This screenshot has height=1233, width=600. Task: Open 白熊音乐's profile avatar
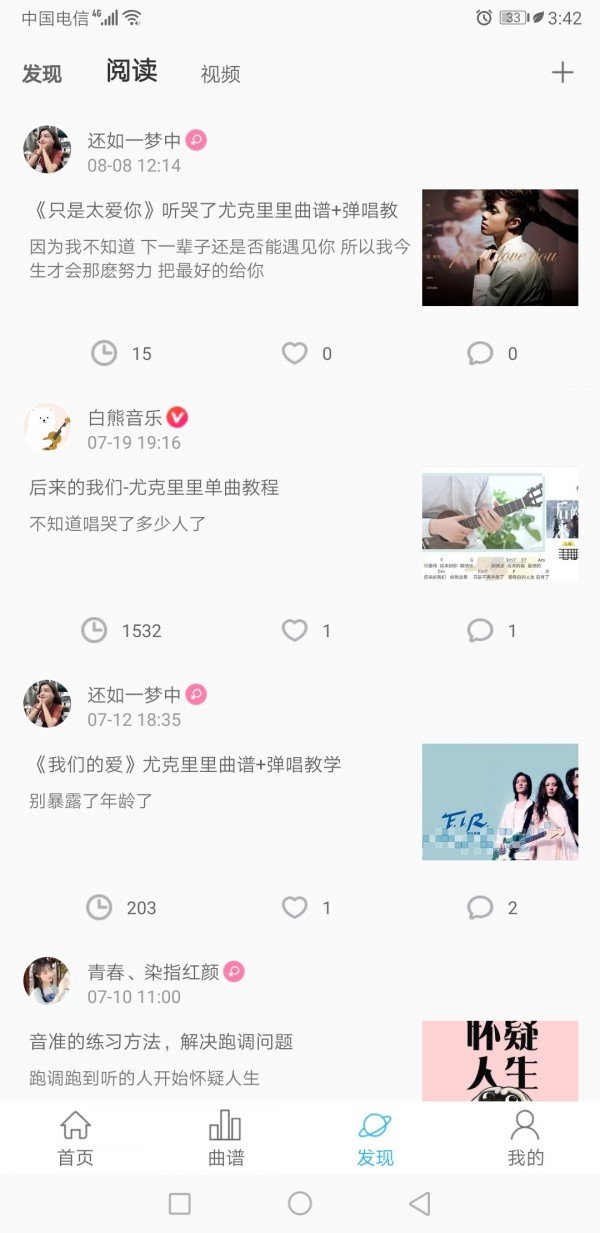[47, 429]
